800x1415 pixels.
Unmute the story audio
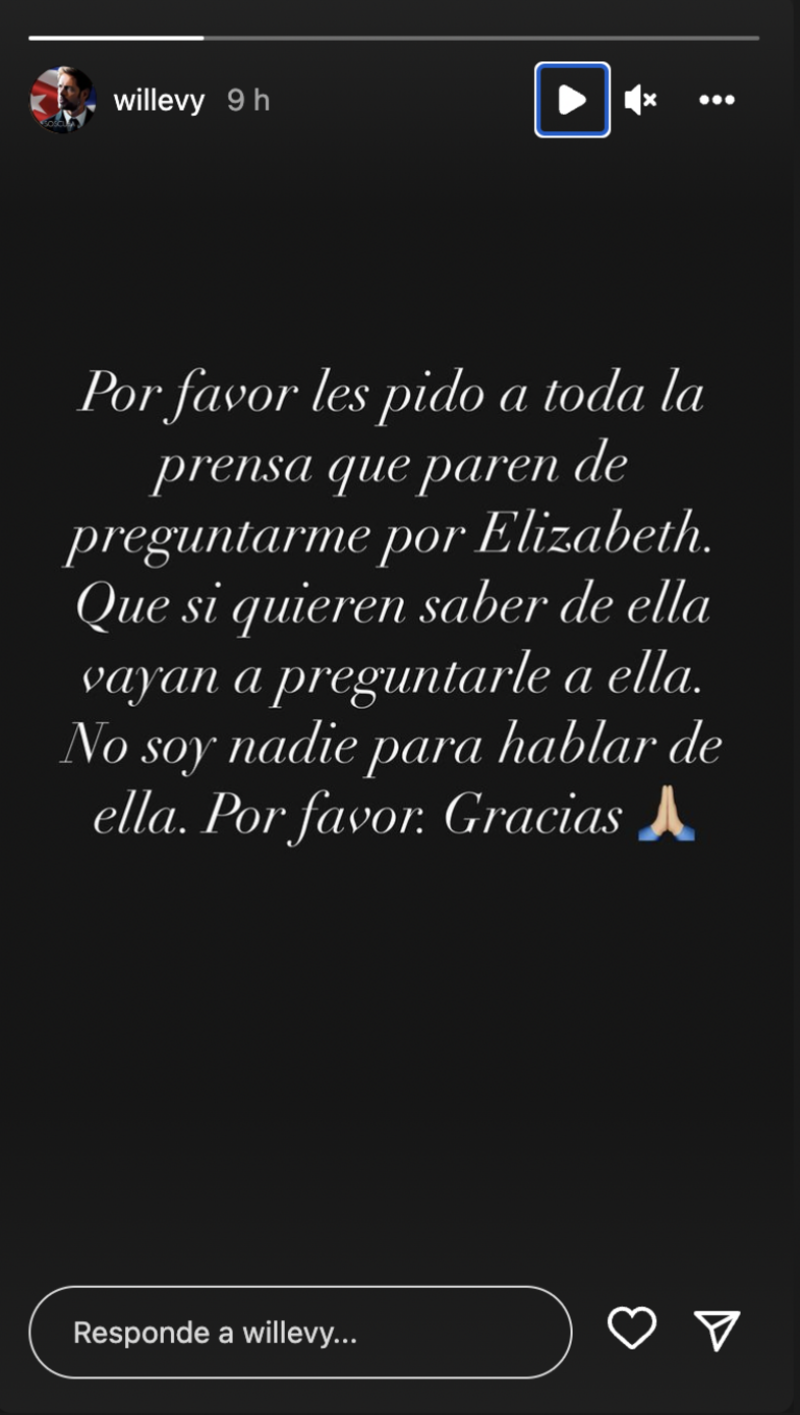(640, 100)
